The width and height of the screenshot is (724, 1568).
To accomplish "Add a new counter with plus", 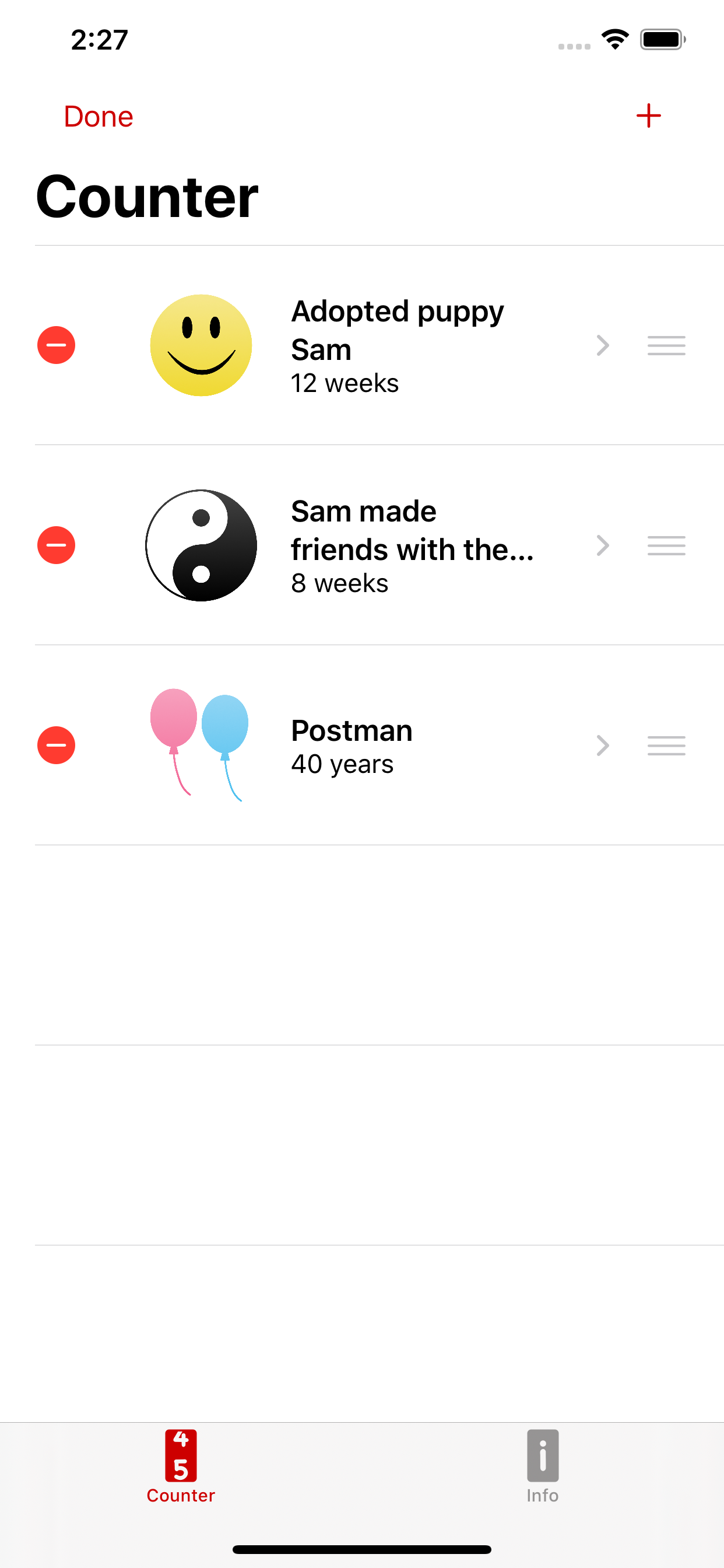I will coord(648,116).
